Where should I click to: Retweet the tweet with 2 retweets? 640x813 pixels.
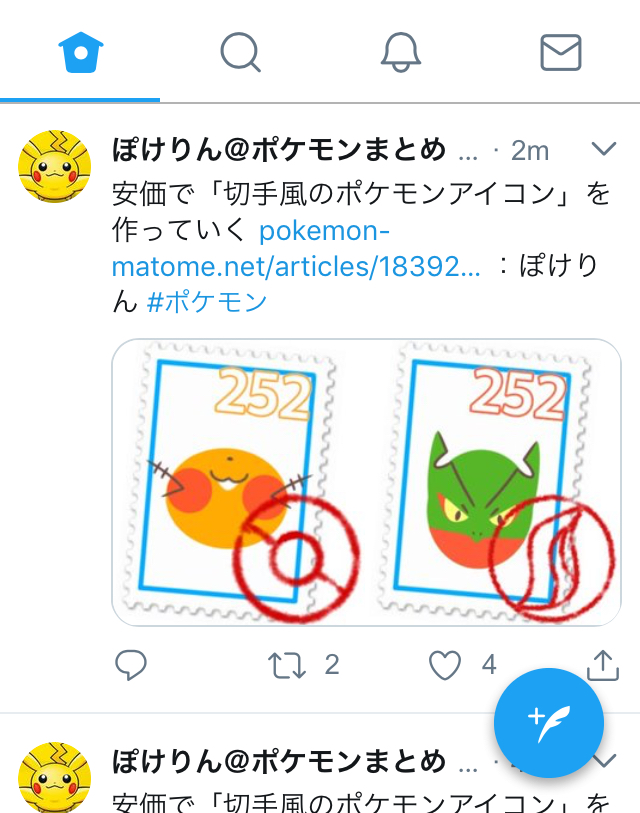(289, 665)
